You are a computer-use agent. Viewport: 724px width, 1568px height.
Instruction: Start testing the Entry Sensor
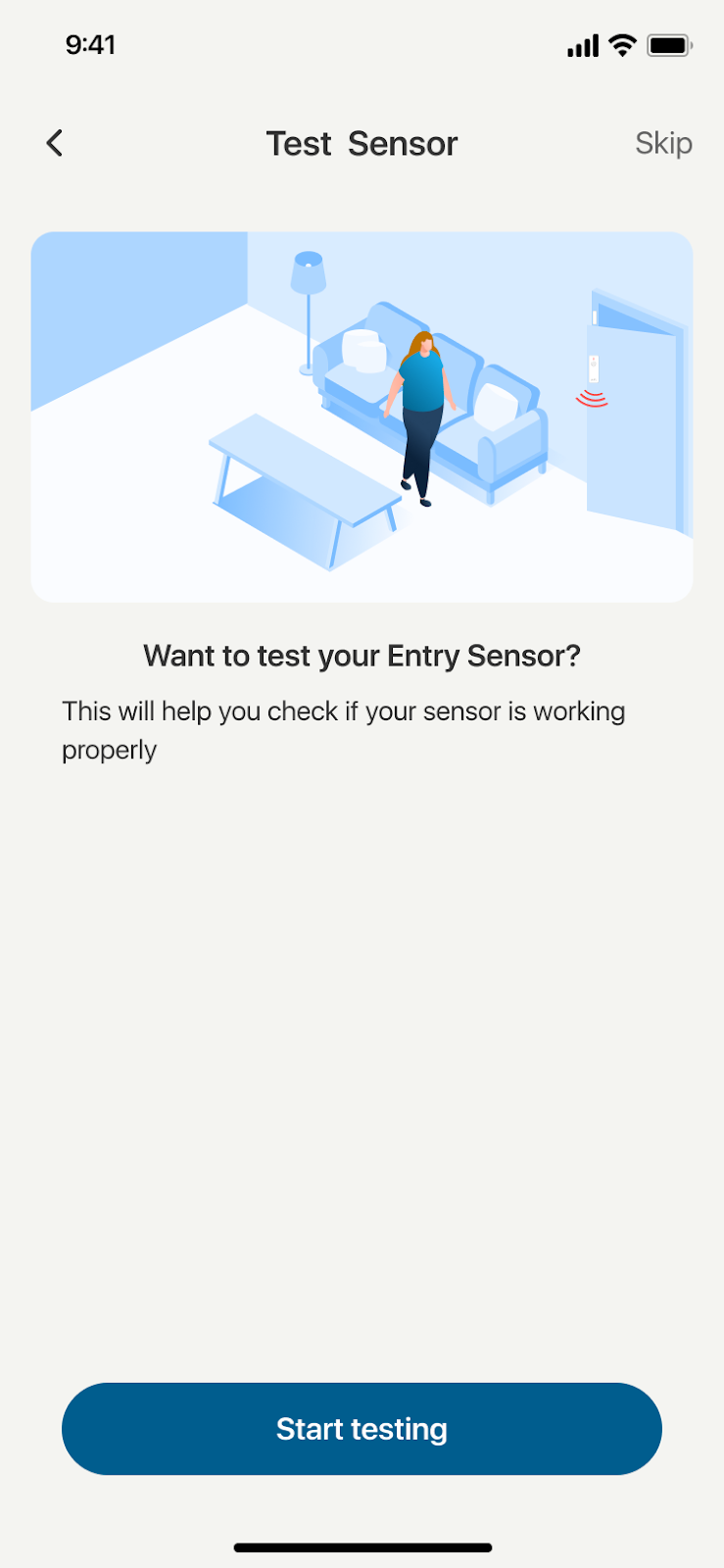point(362,1428)
